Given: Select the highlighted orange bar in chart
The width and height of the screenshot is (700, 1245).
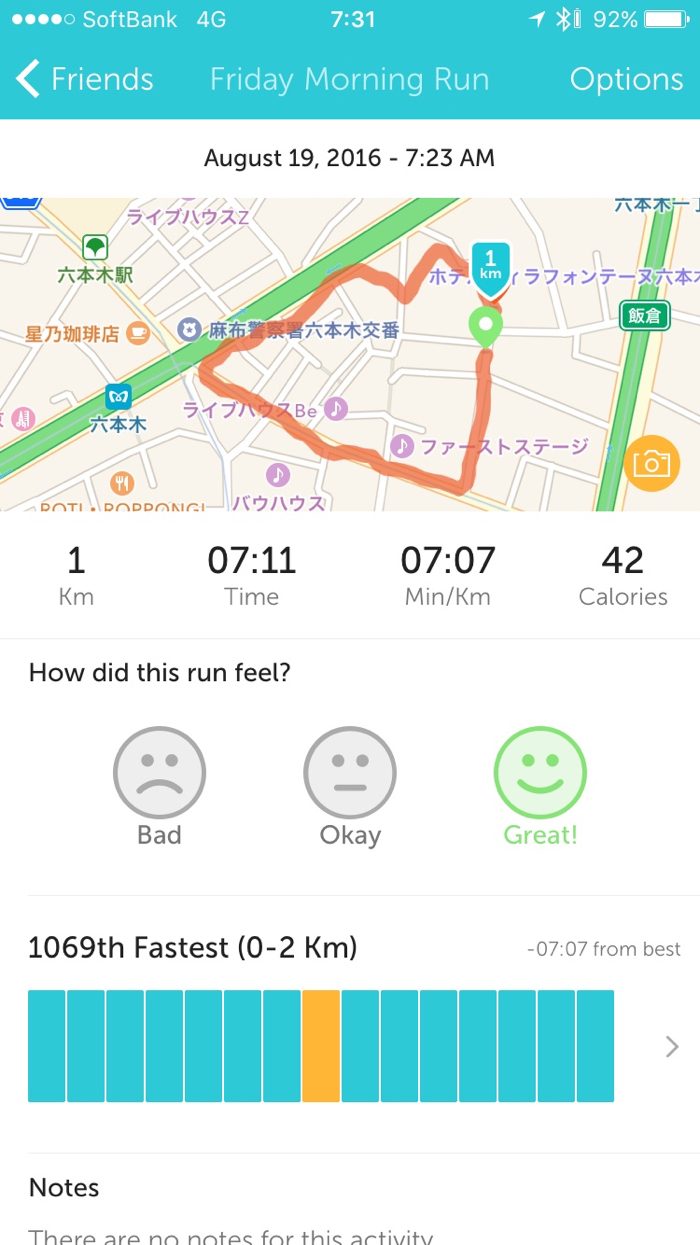Looking at the screenshot, I should [x=321, y=1046].
